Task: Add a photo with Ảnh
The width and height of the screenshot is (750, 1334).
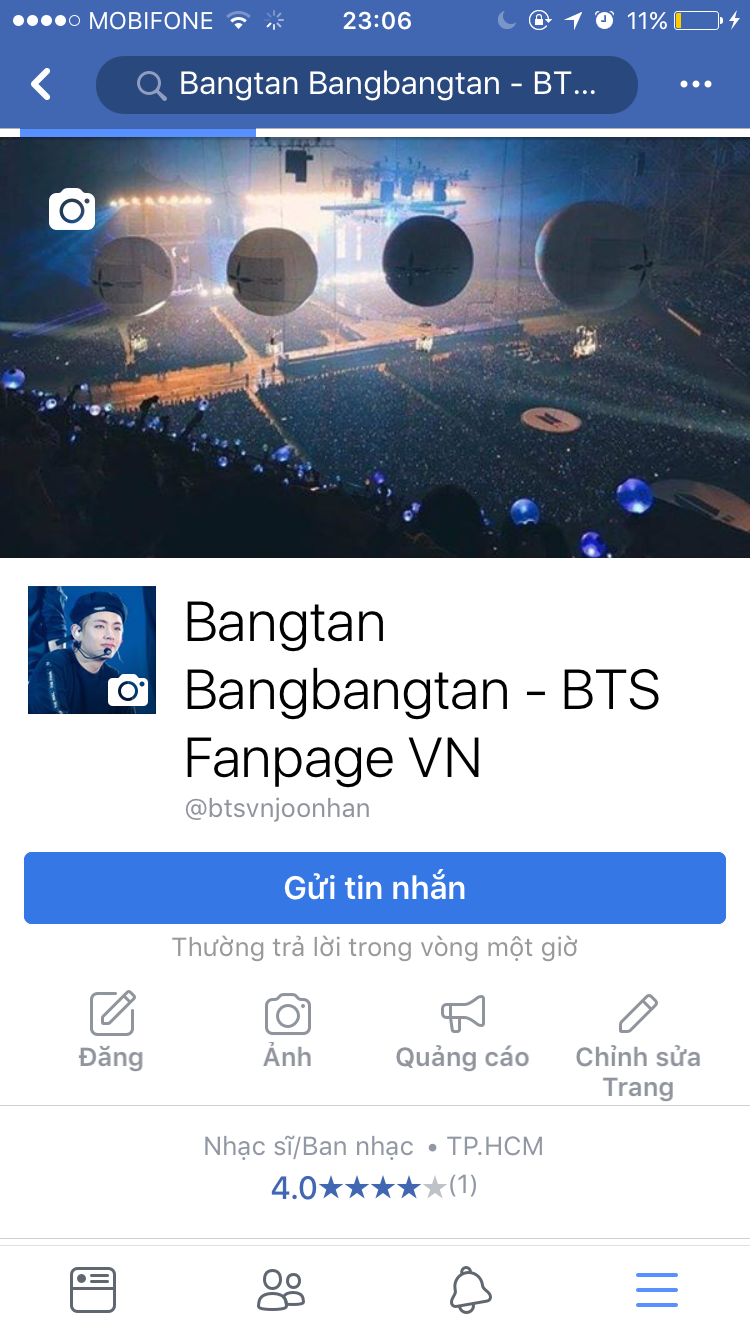Action: [x=287, y=1030]
